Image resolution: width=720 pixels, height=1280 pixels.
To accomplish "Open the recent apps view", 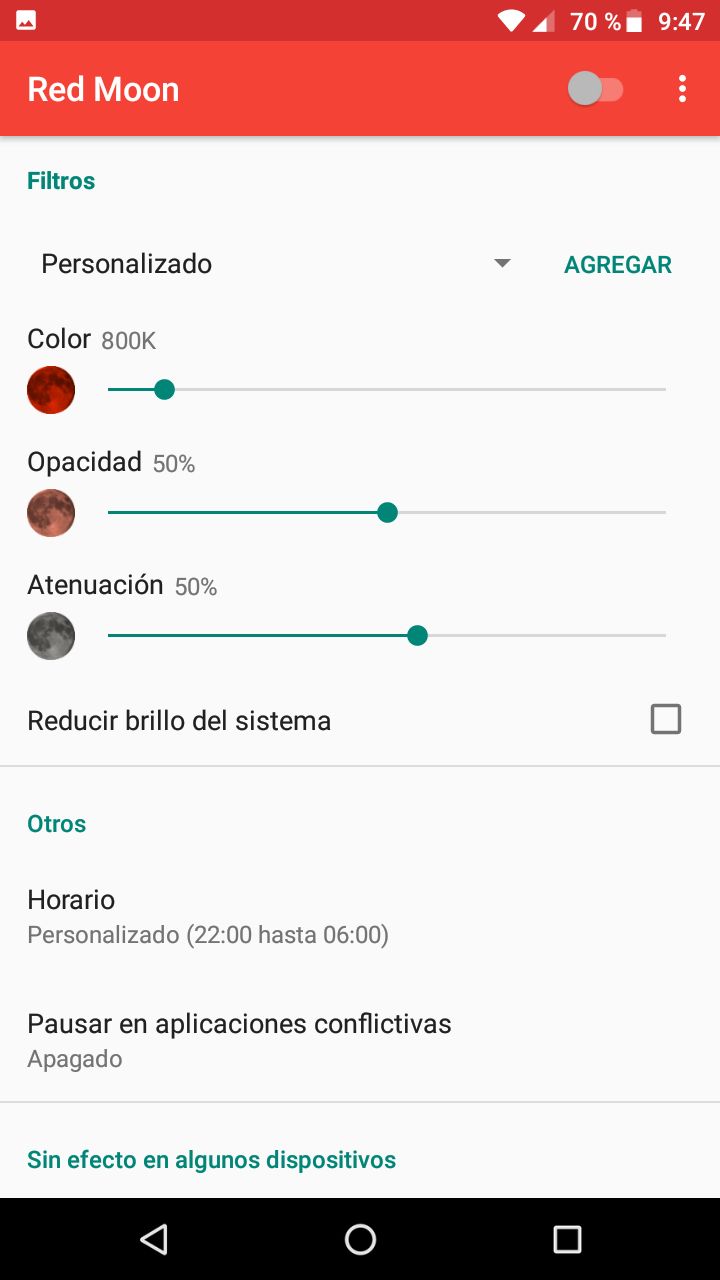I will pyautogui.click(x=566, y=1240).
